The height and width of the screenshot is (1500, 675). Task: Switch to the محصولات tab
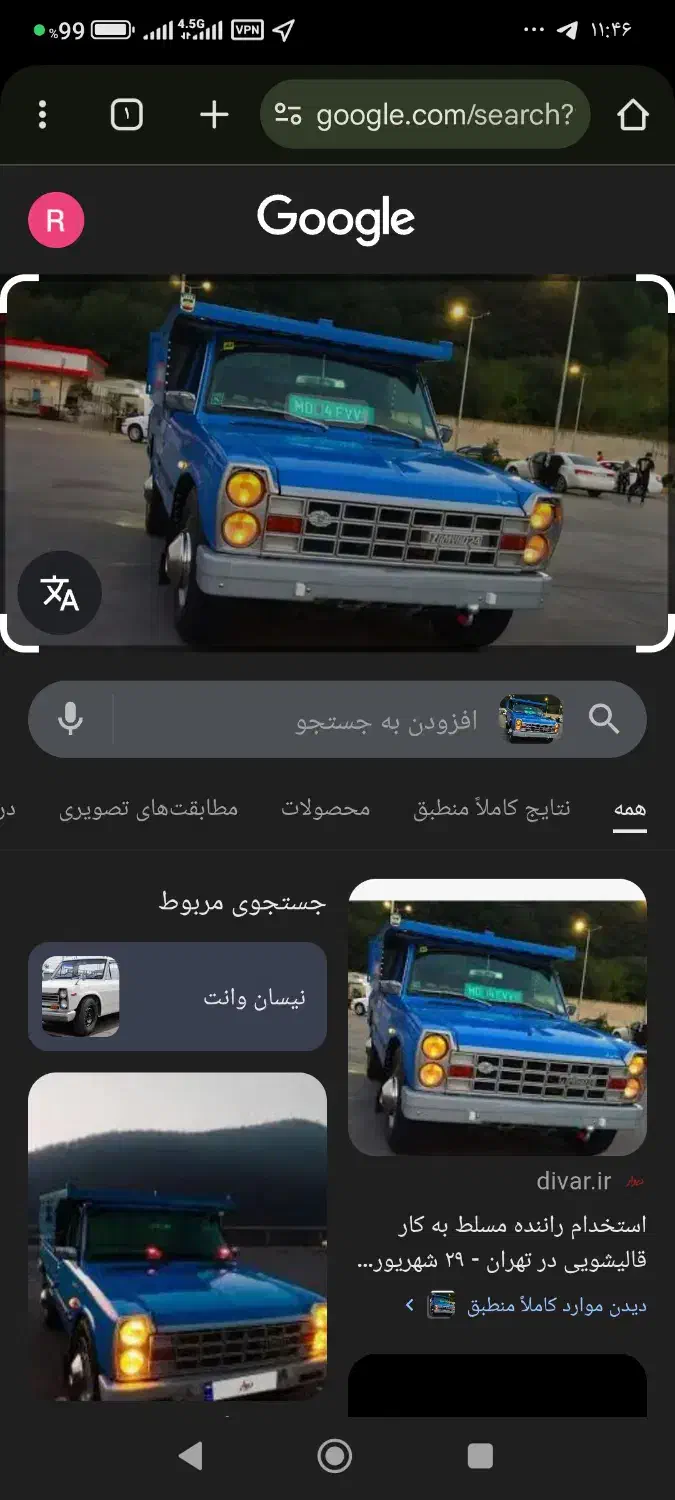325,809
